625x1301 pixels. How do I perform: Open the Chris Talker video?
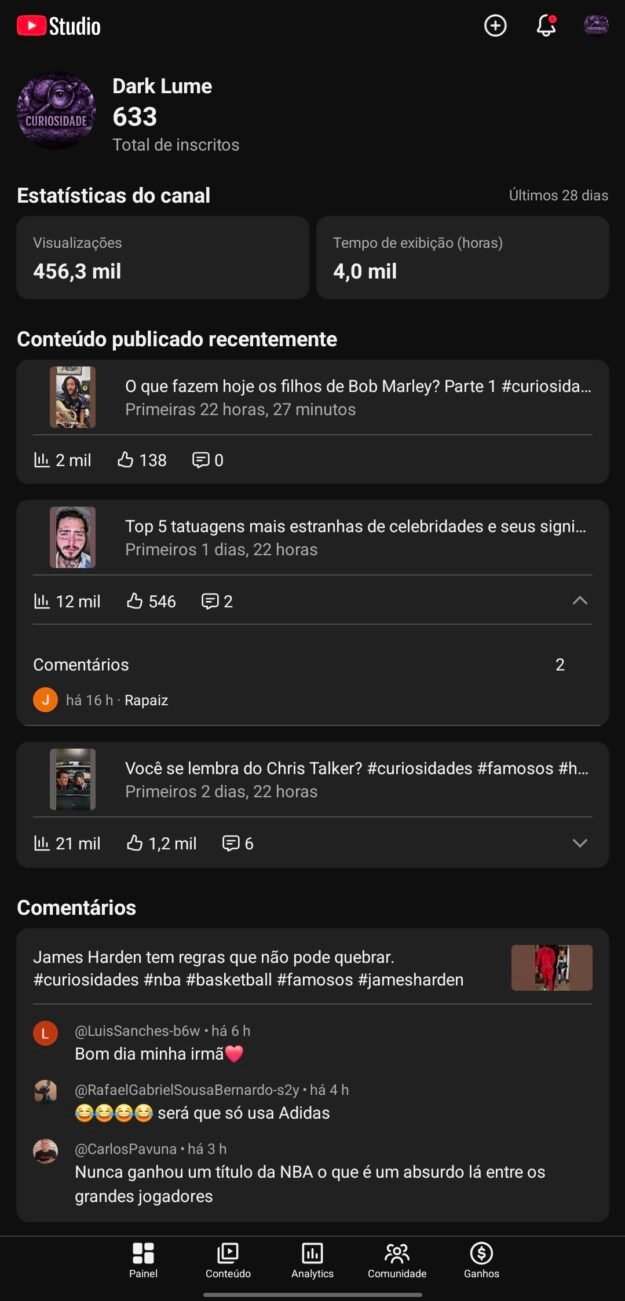tap(356, 779)
